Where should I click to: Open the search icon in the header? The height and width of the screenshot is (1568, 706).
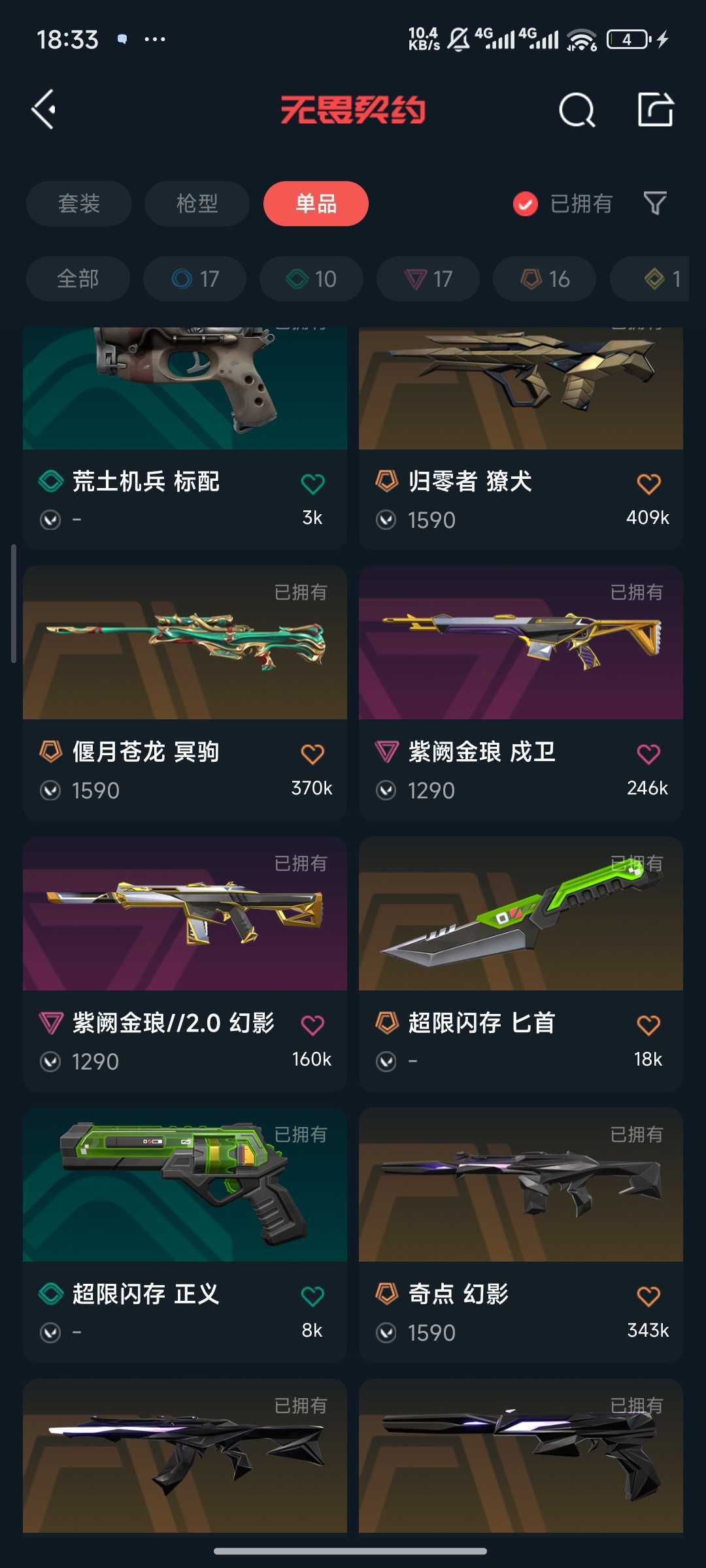coord(577,109)
